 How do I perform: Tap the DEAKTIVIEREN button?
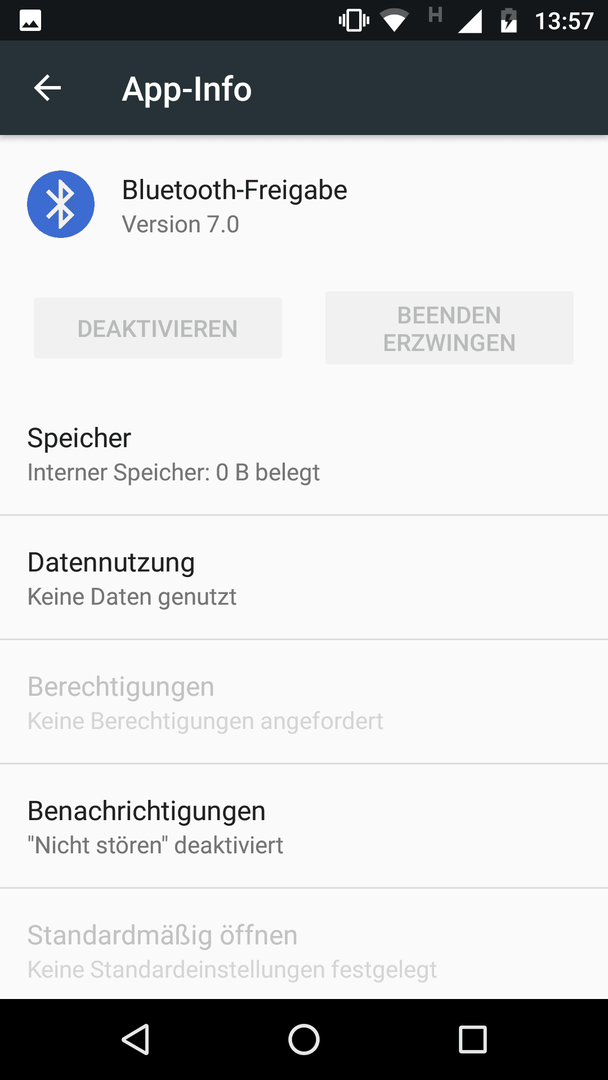(158, 328)
